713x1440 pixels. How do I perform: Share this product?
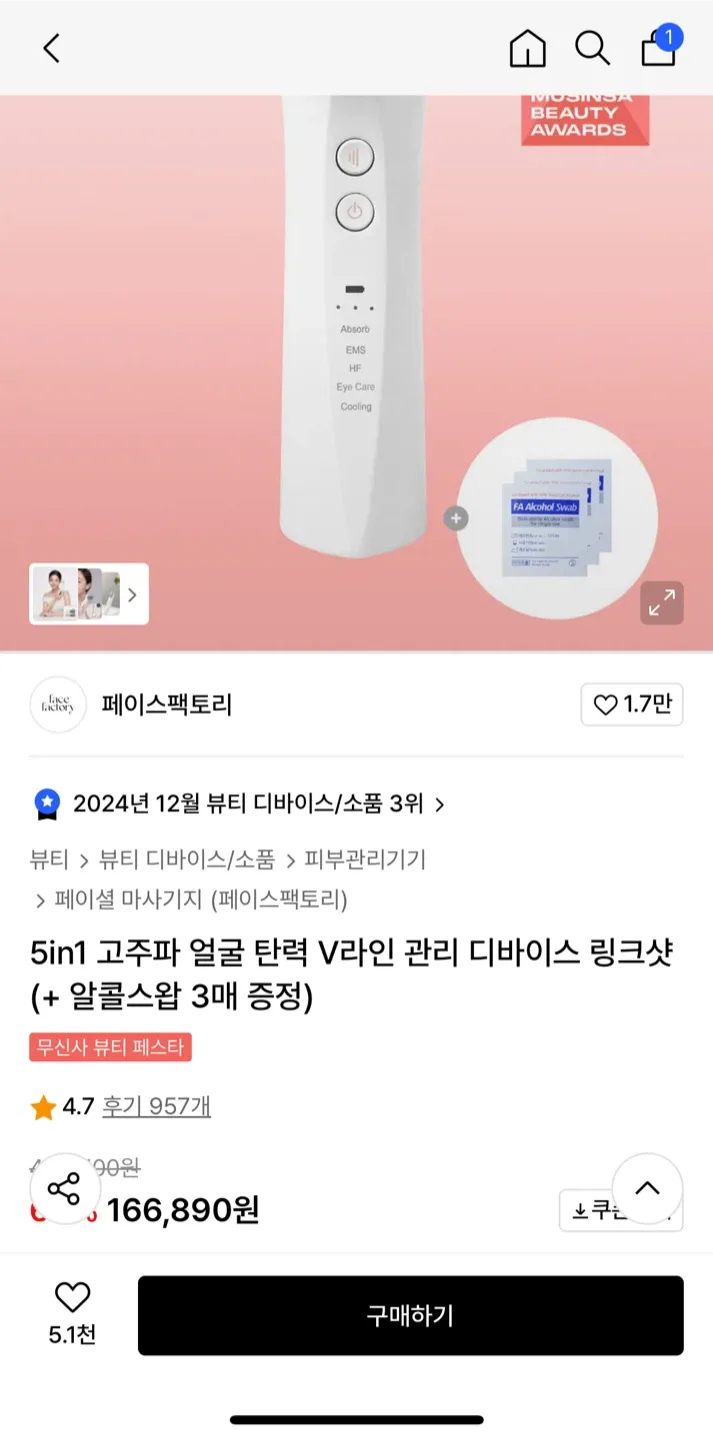65,1189
